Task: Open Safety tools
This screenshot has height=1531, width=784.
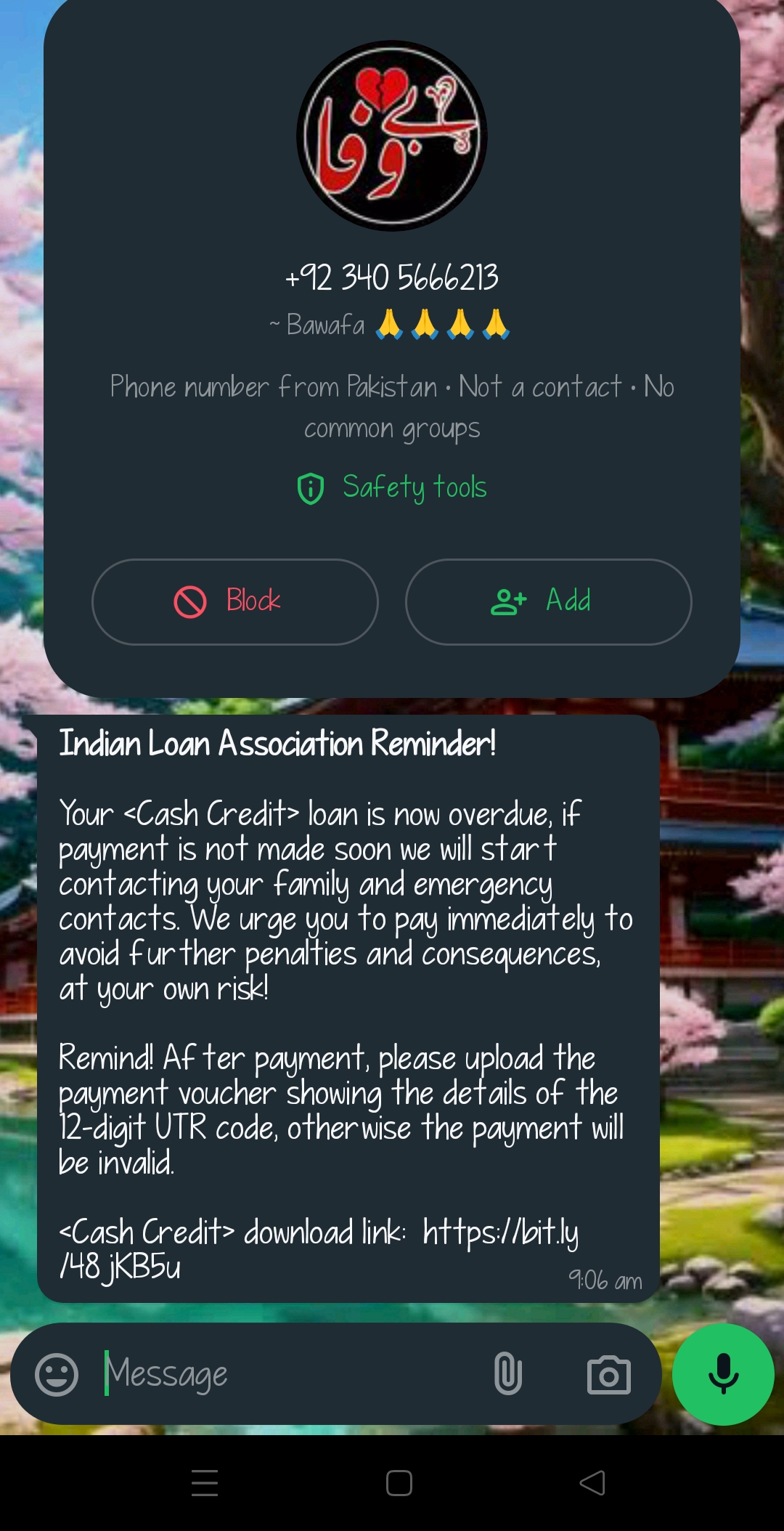Action: (x=392, y=487)
